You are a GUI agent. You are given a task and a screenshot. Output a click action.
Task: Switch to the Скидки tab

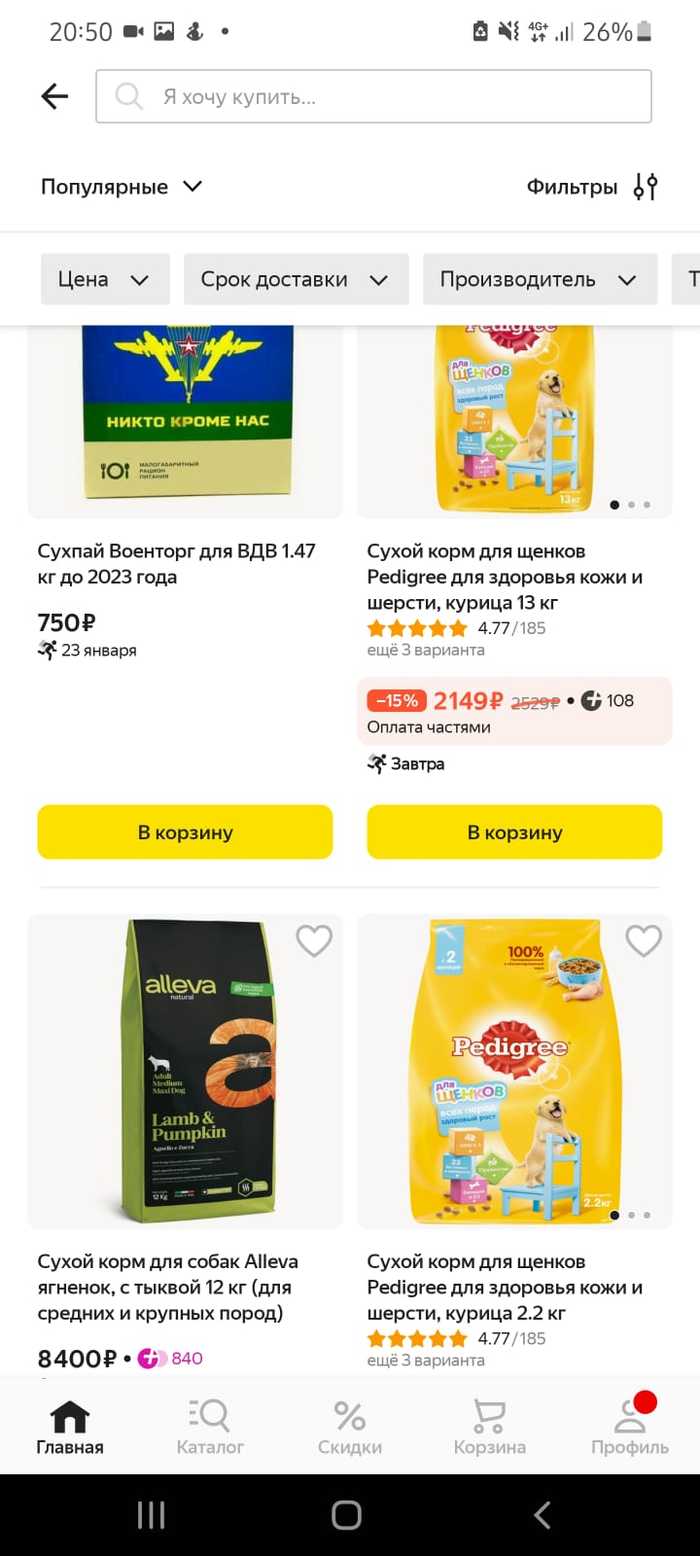[x=350, y=1427]
